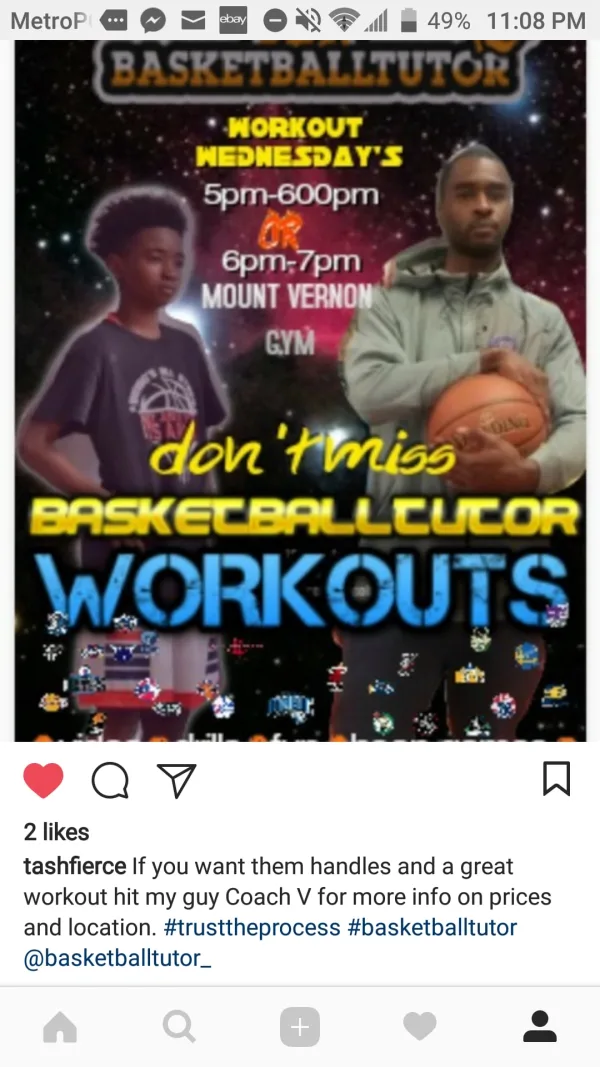Open comments with the speech bubble icon

pos(110,780)
